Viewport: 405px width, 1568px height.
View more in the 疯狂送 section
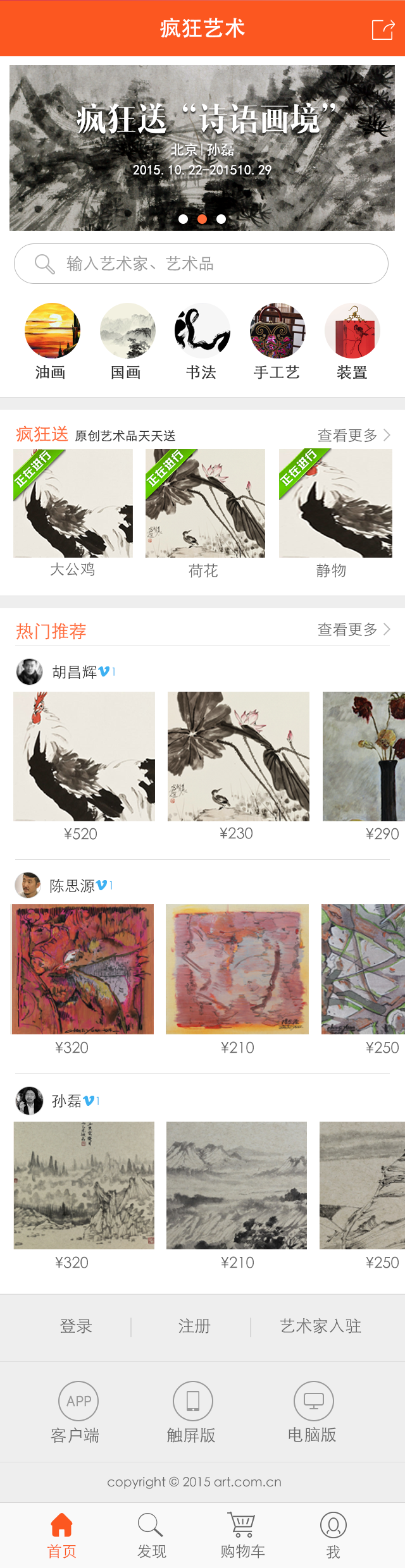(353, 436)
